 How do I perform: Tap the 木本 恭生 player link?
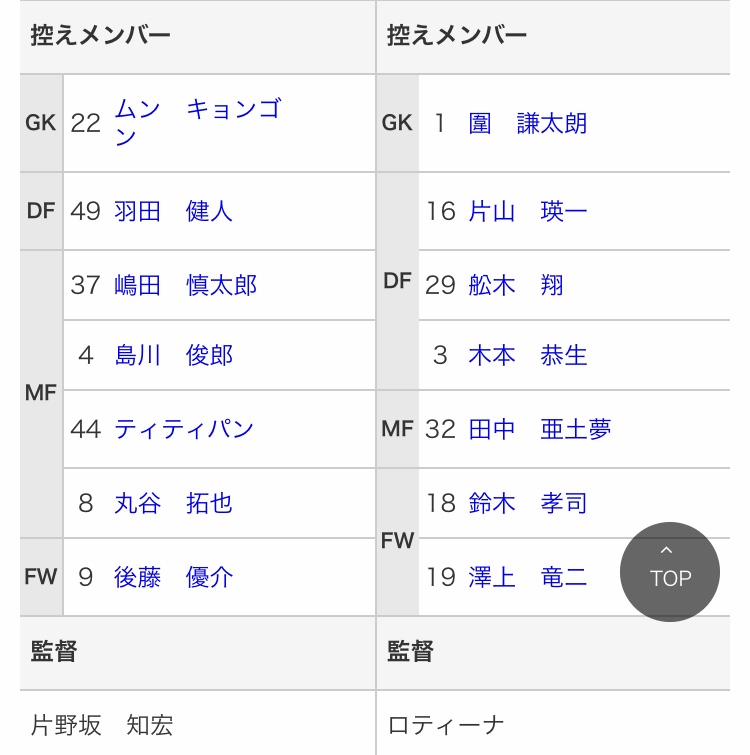pos(527,355)
